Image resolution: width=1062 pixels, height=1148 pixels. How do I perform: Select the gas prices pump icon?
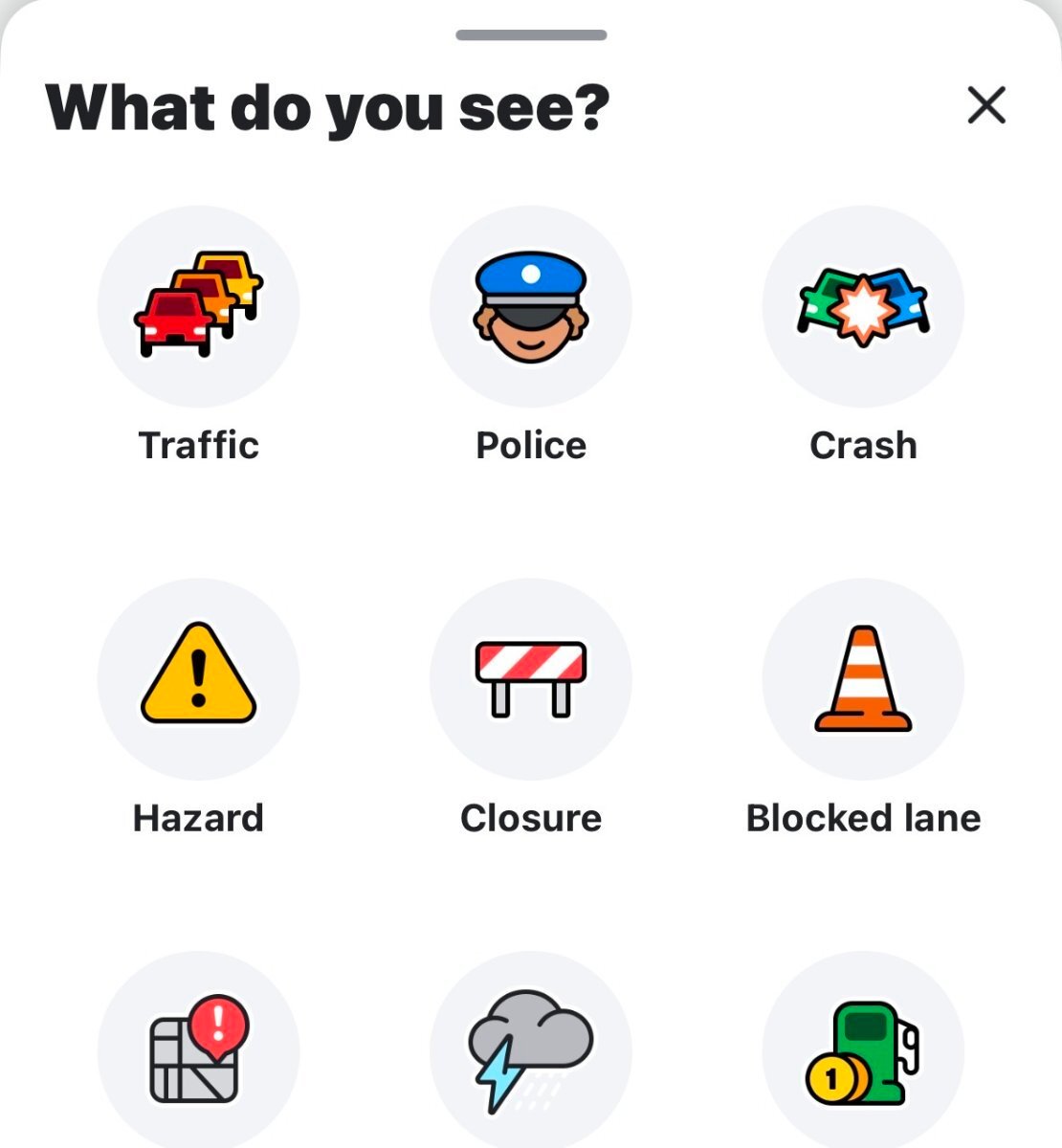tap(863, 1050)
